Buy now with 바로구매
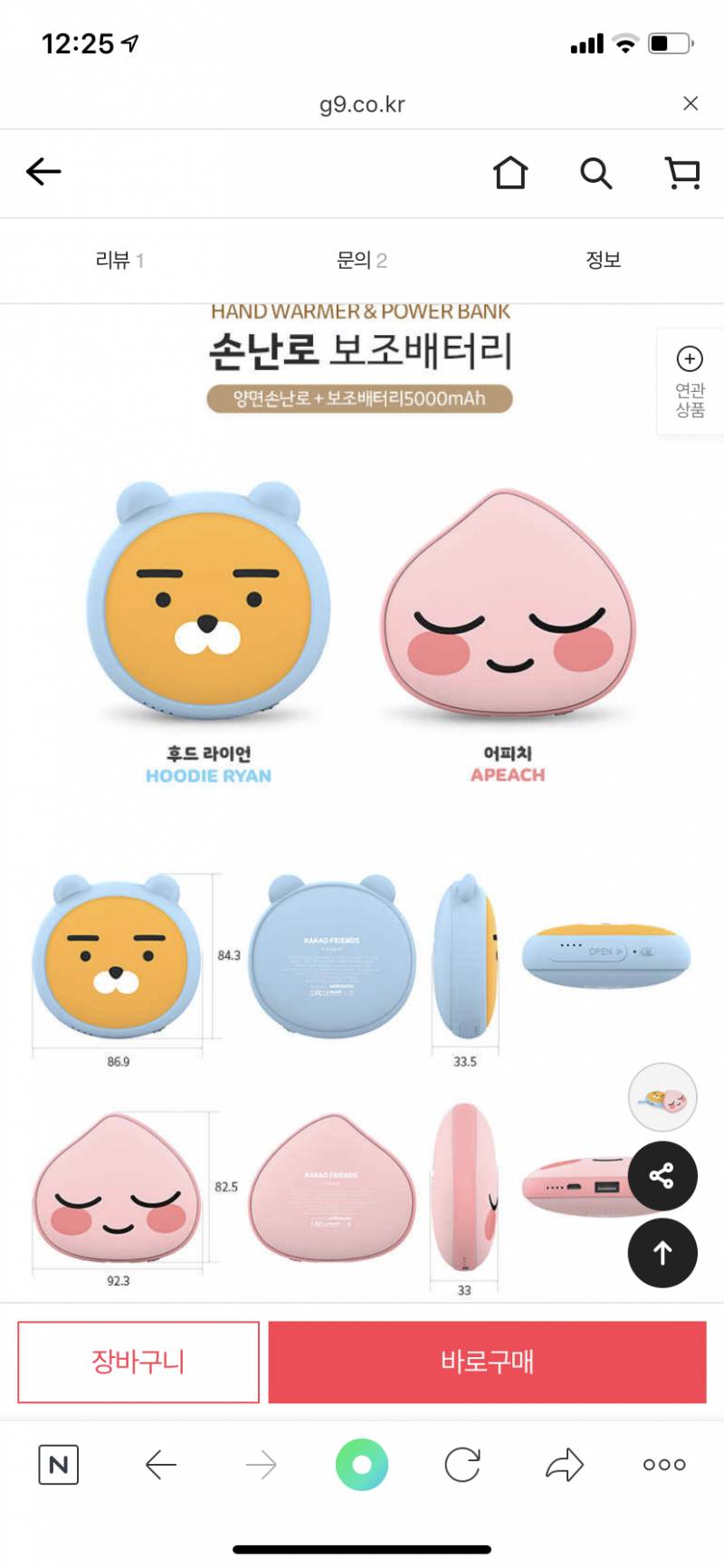 point(487,1362)
